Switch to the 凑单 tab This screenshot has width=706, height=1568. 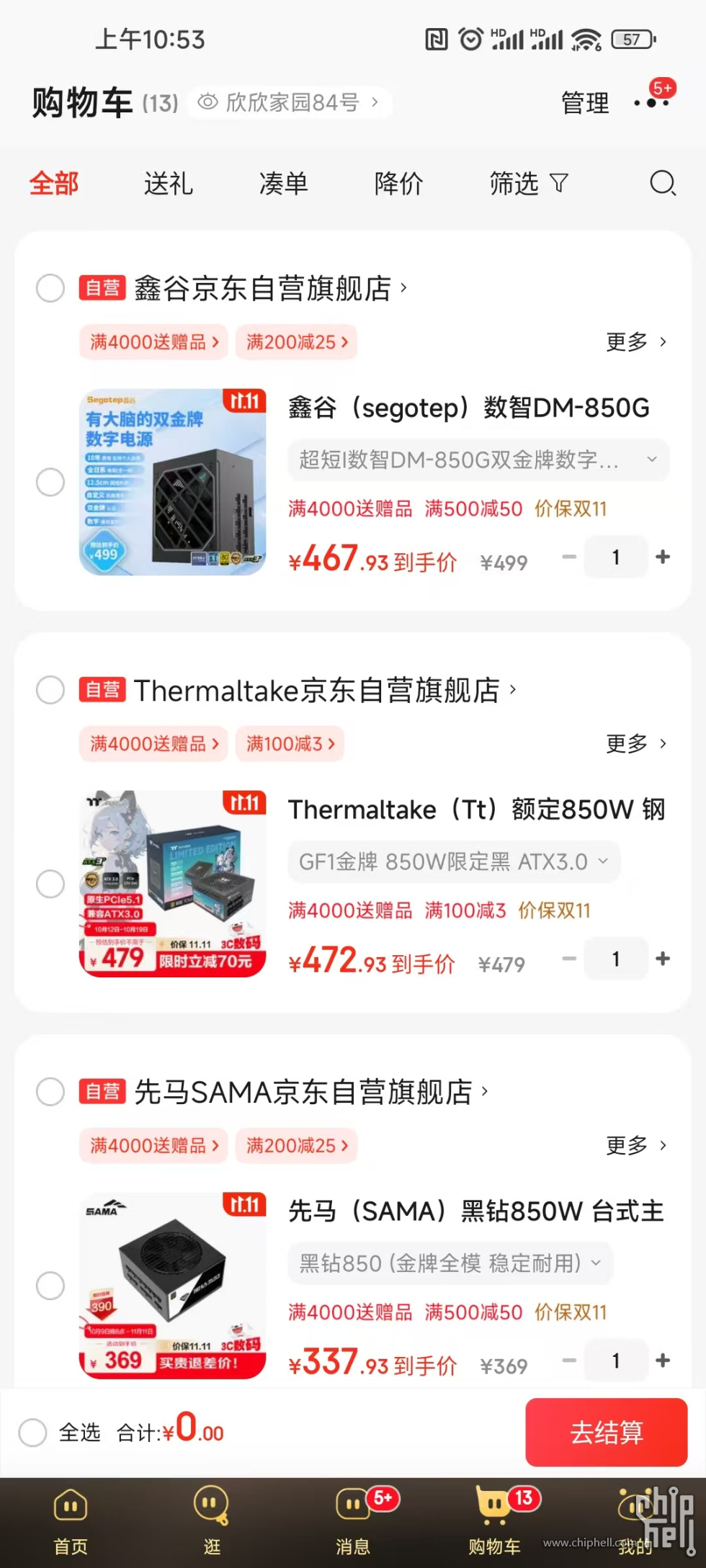point(283,184)
